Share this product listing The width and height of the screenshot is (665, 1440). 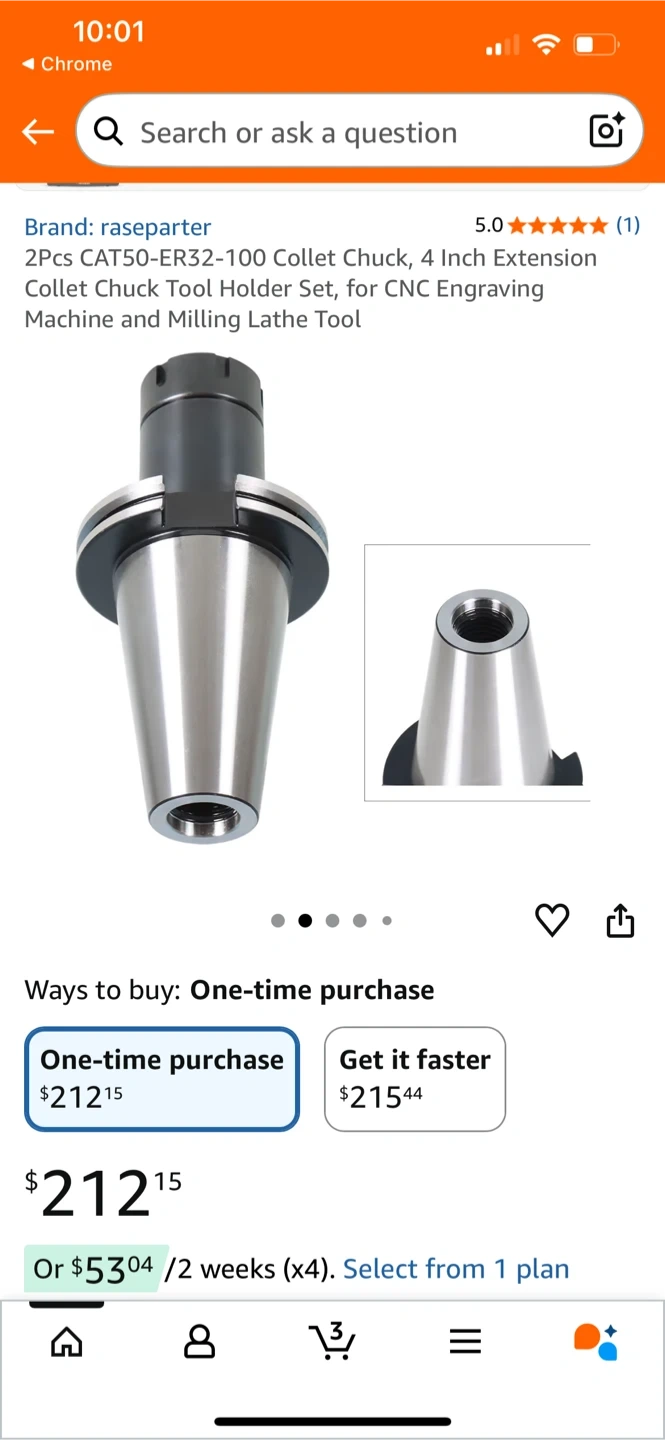(x=621, y=920)
